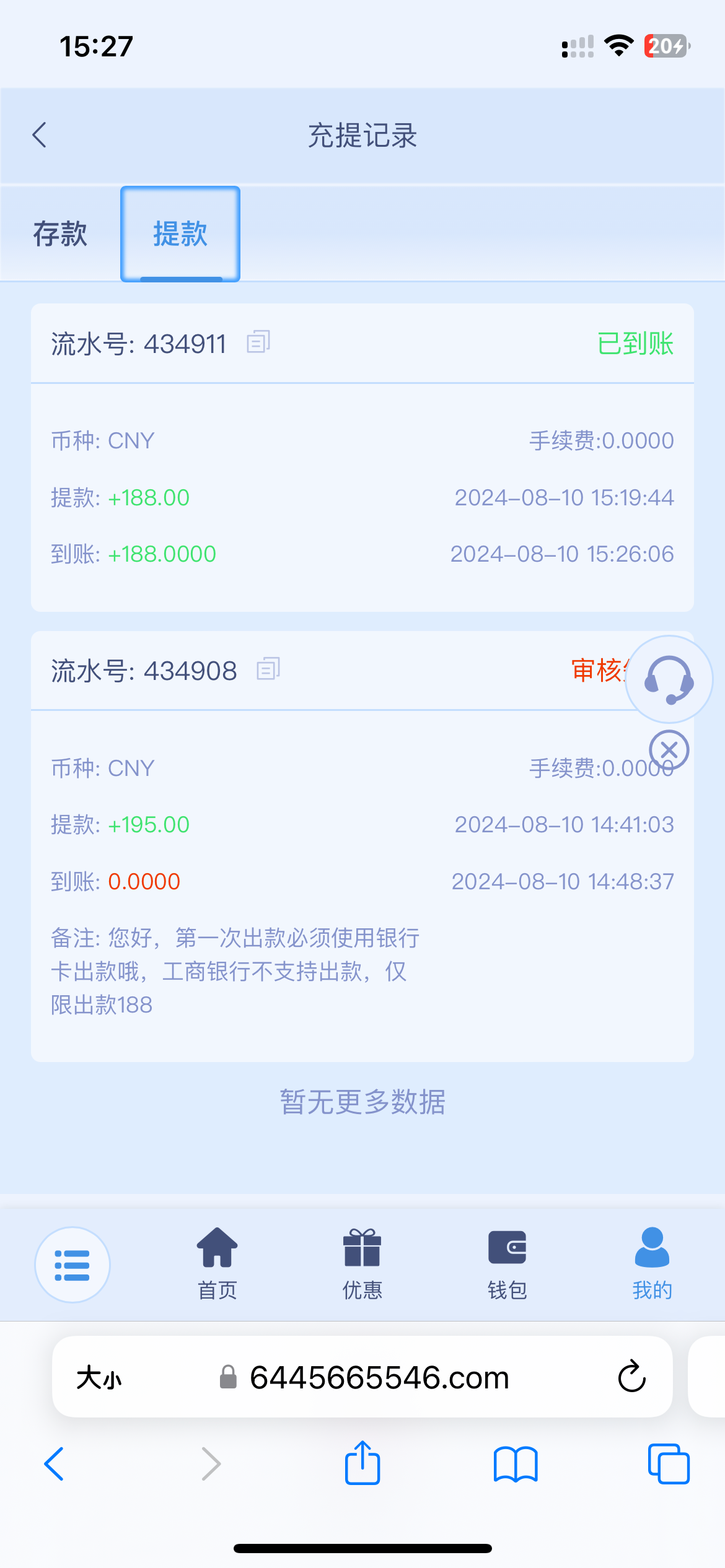This screenshot has height=1568, width=725.
Task: Go back using the top-left back arrow
Action: click(40, 134)
